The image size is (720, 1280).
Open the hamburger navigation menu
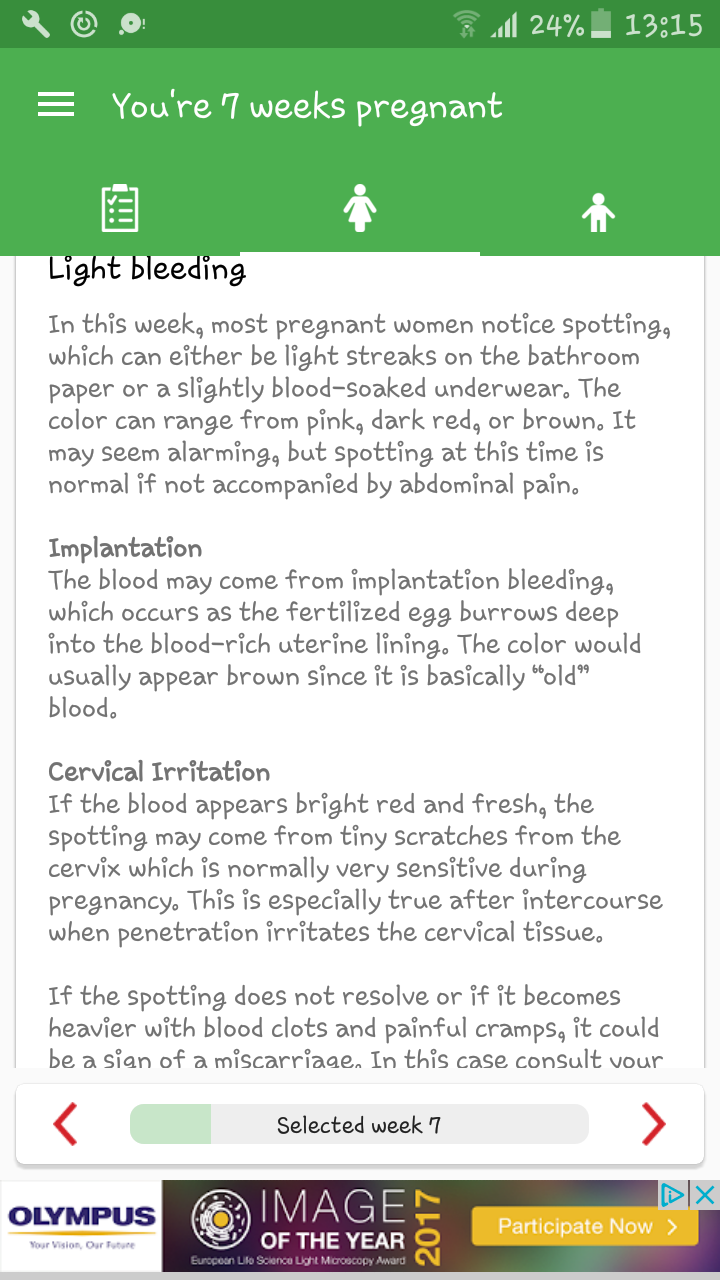(x=56, y=105)
